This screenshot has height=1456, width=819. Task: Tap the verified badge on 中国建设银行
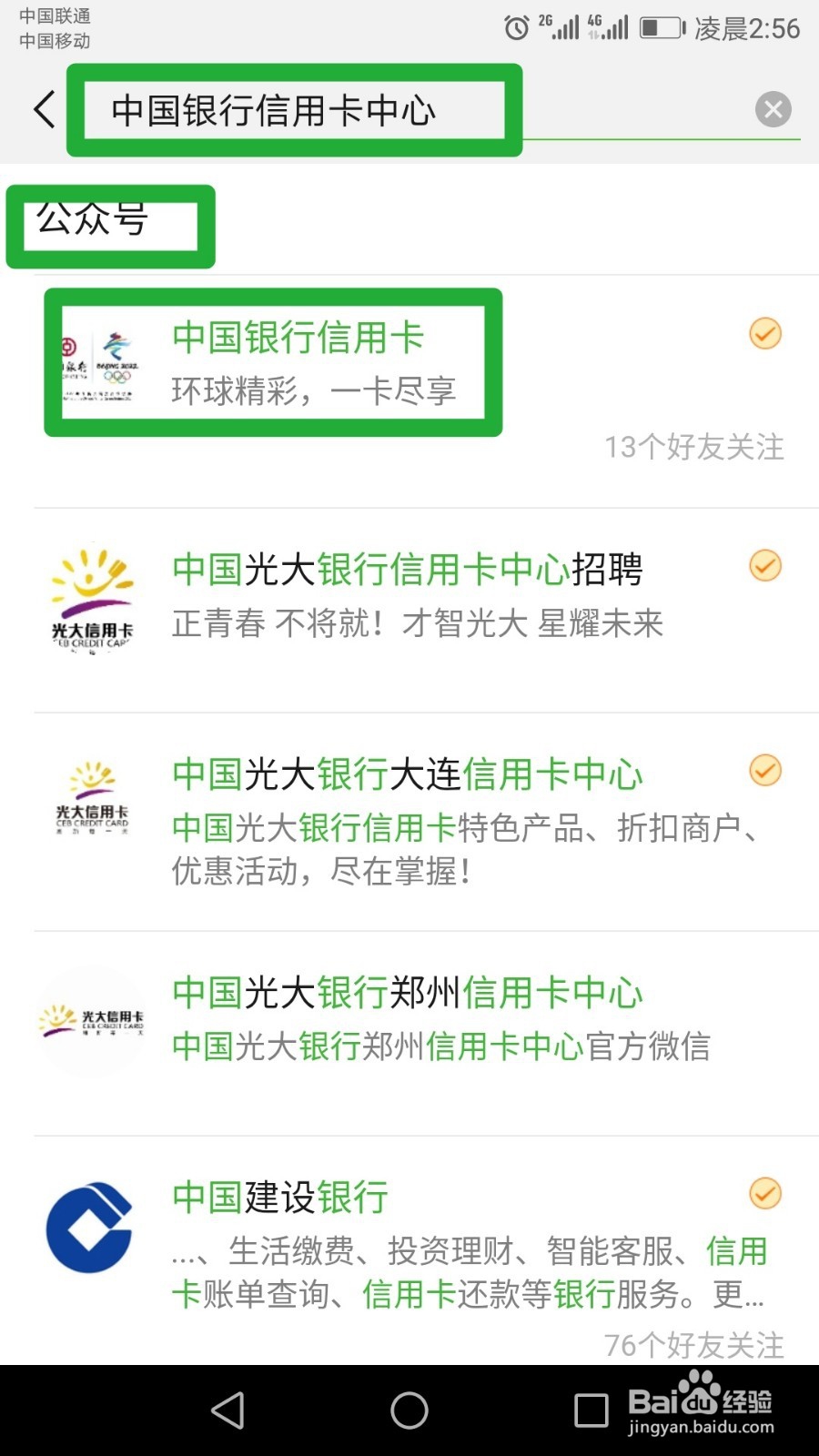pyautogui.click(x=764, y=1193)
